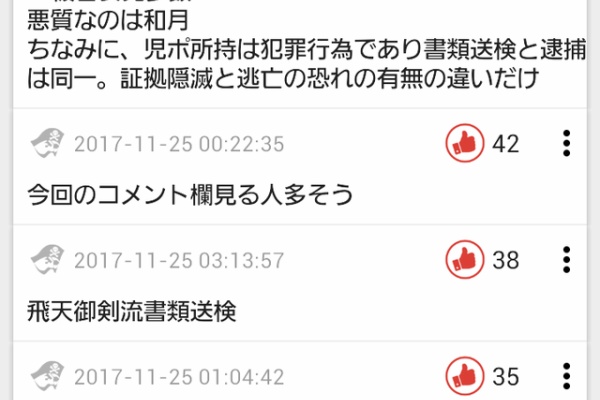This screenshot has width=600, height=400.
Task: Open overflow menu for the 00:22:35 comment
Action: [566, 143]
